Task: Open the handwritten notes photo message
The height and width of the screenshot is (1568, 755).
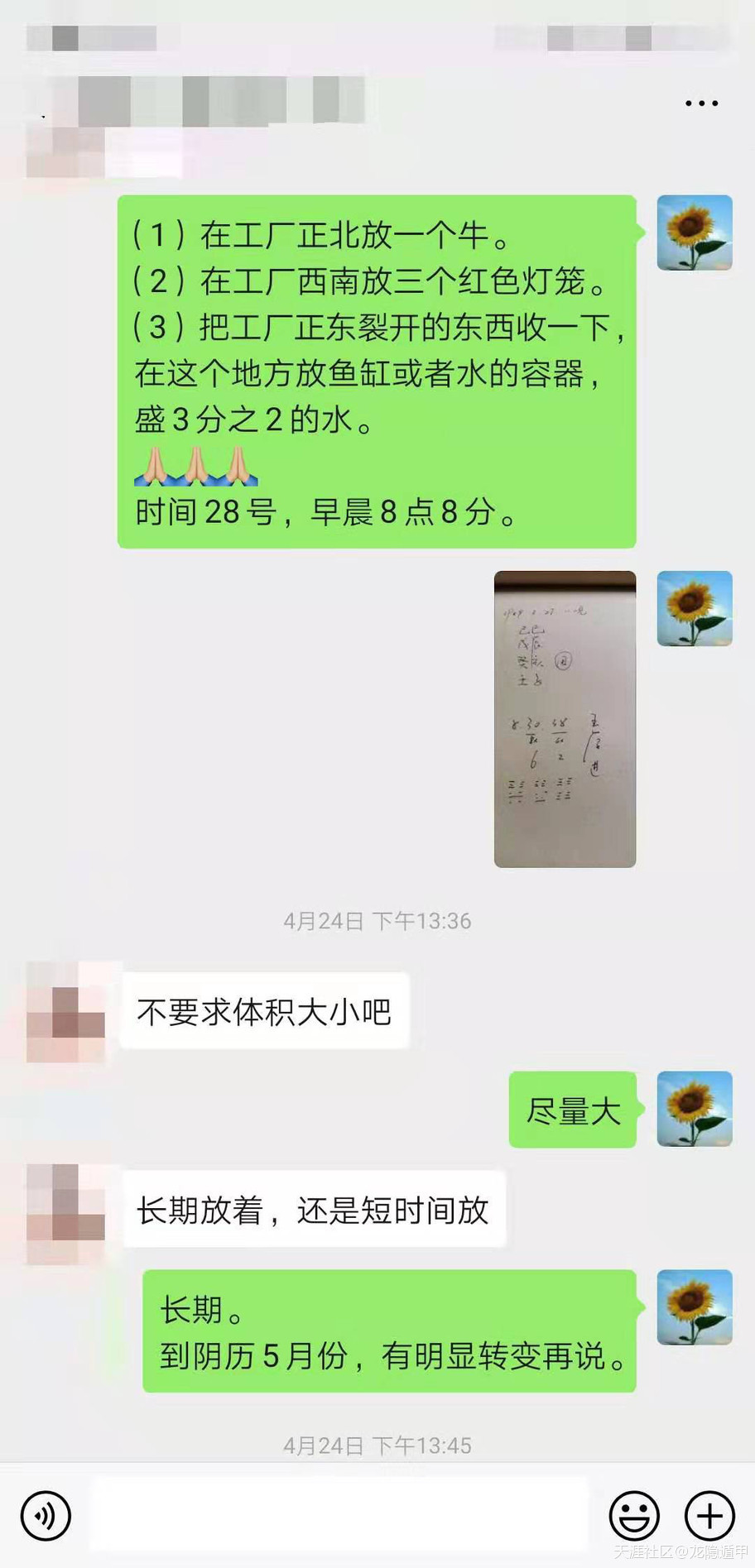Action: point(565,718)
